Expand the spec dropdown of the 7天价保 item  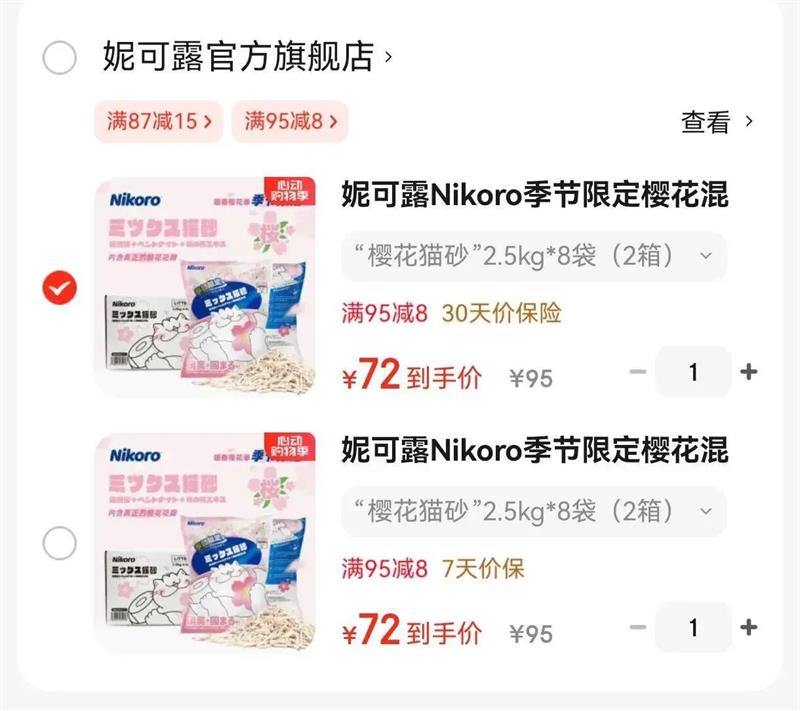(533, 511)
